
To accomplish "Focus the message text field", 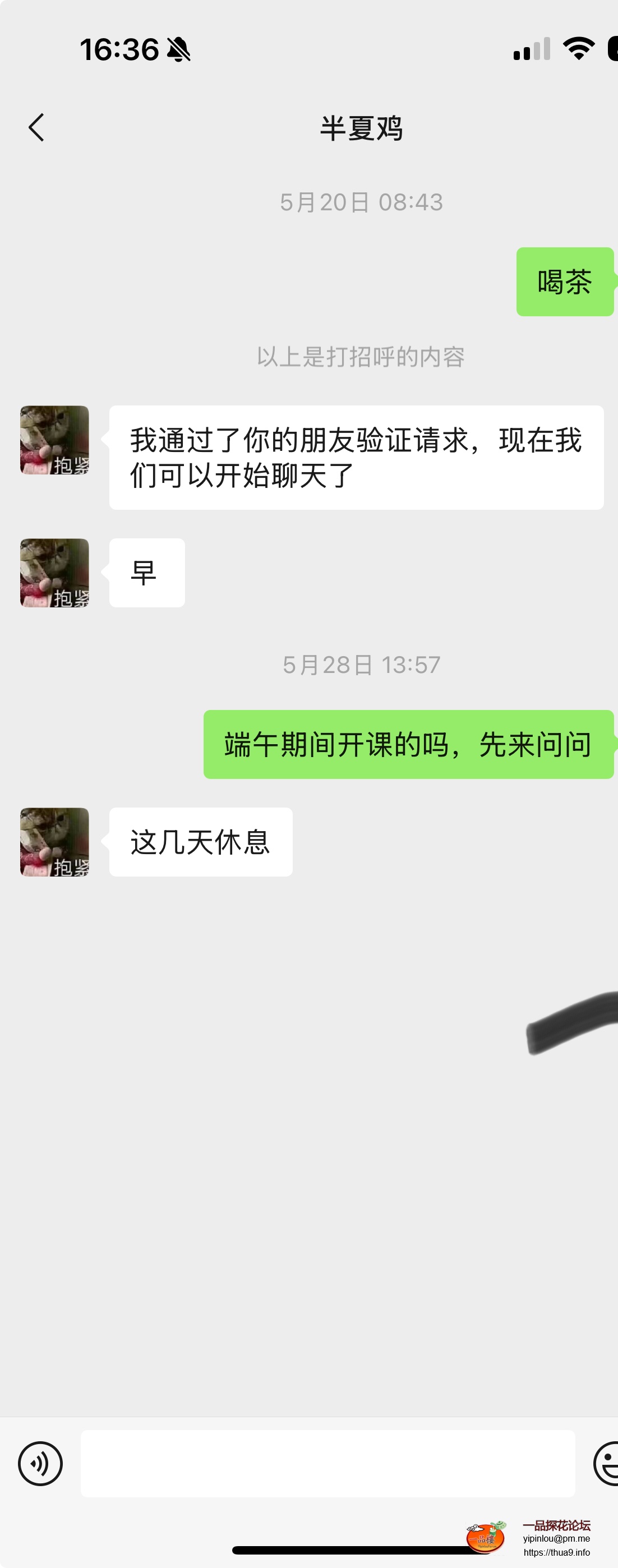I will [x=328, y=1463].
